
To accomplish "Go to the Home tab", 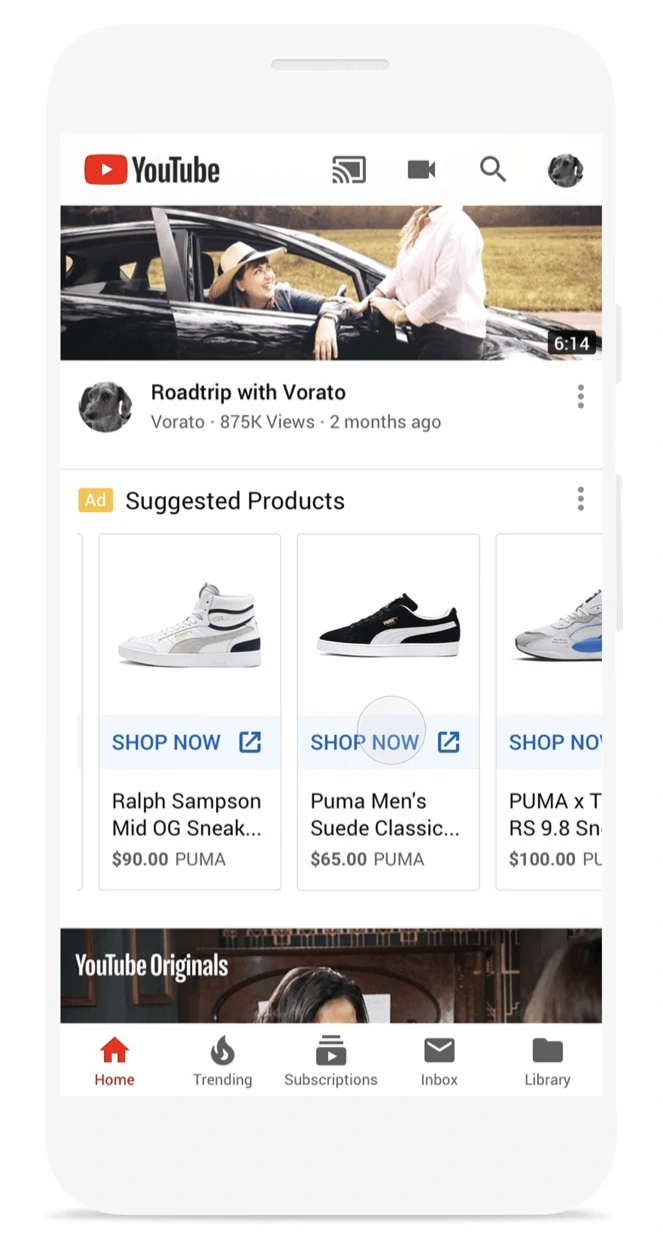I will pos(114,1061).
